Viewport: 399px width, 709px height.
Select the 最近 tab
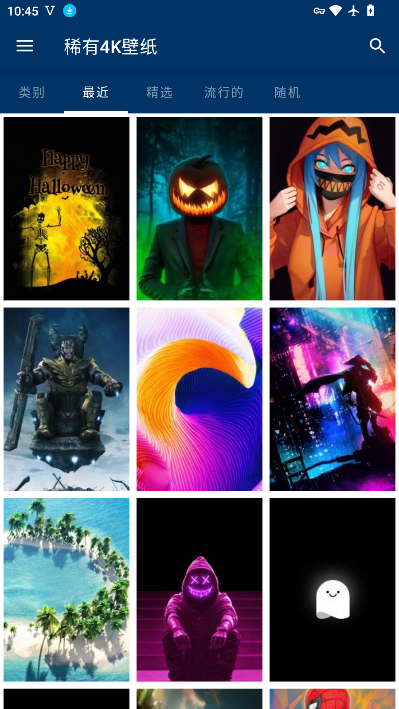click(x=95, y=93)
